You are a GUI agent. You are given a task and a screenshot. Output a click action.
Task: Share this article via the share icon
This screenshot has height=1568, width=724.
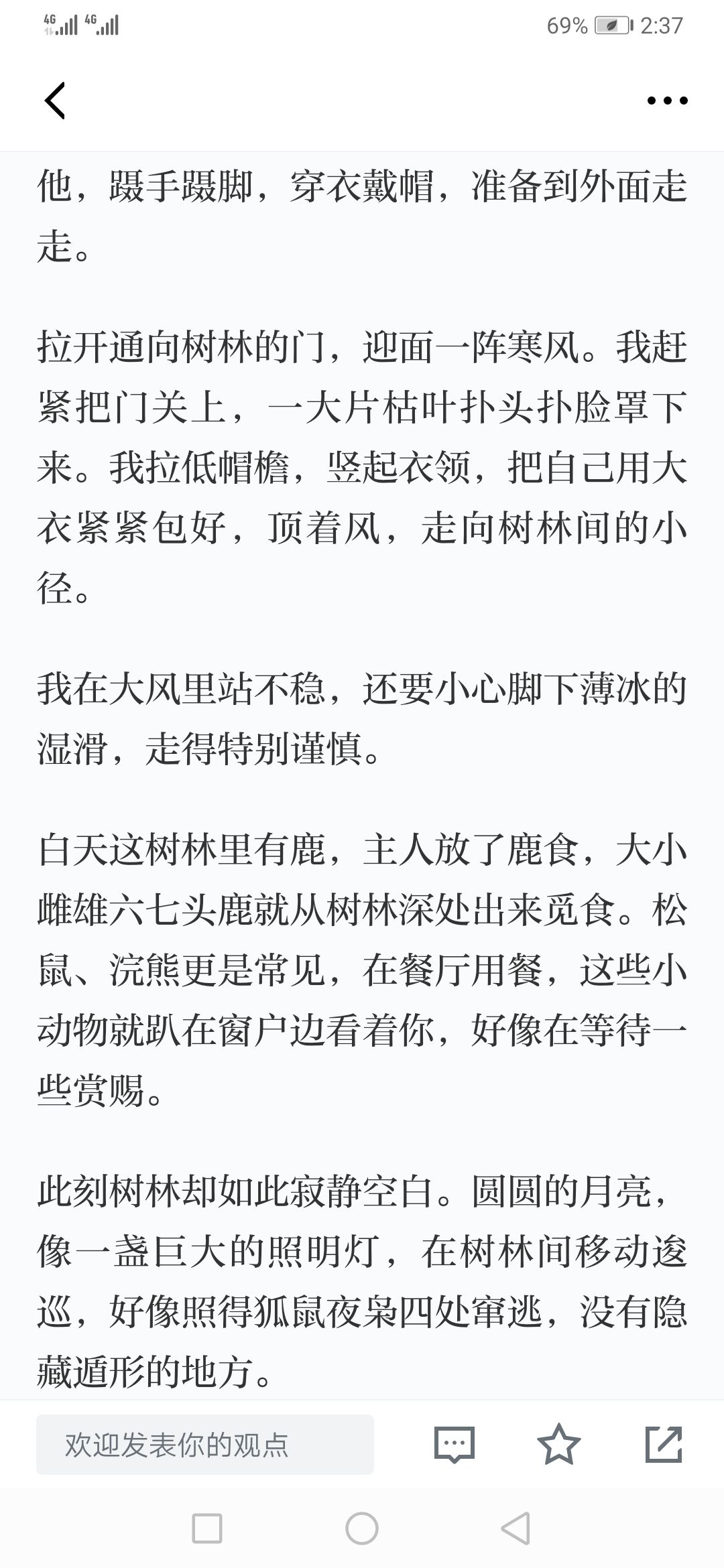click(x=664, y=1444)
